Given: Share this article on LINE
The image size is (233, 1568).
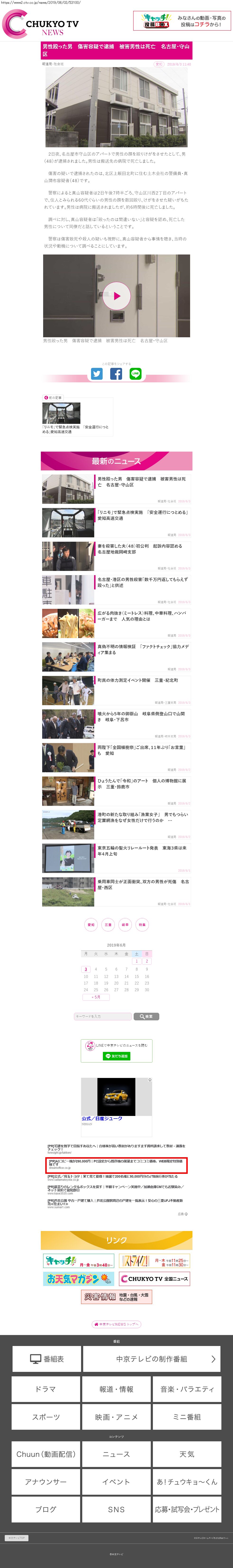Looking at the screenshot, I should pyautogui.click(x=136, y=374).
